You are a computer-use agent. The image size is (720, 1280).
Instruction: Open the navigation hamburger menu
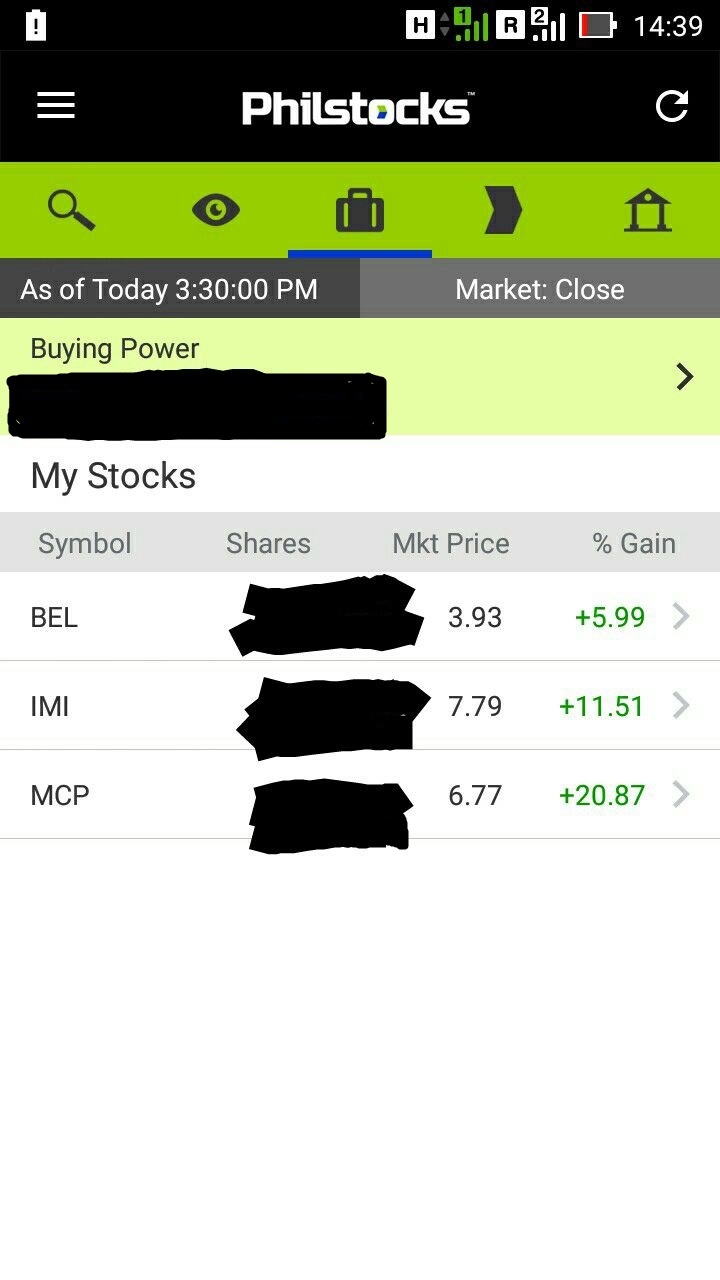pyautogui.click(x=55, y=105)
